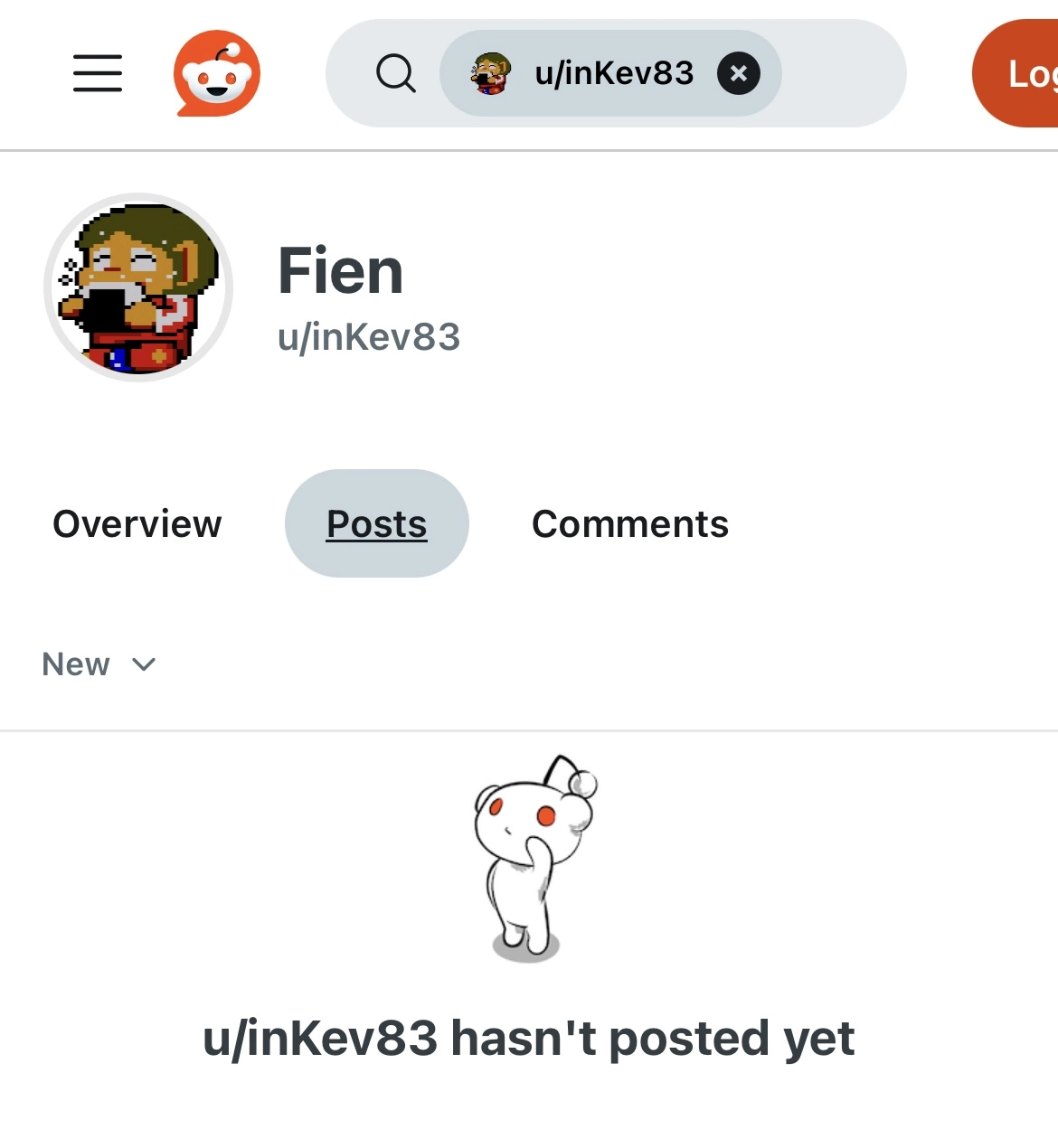Switch to the Comments tab
The image size is (1058, 1148).
[x=630, y=523]
